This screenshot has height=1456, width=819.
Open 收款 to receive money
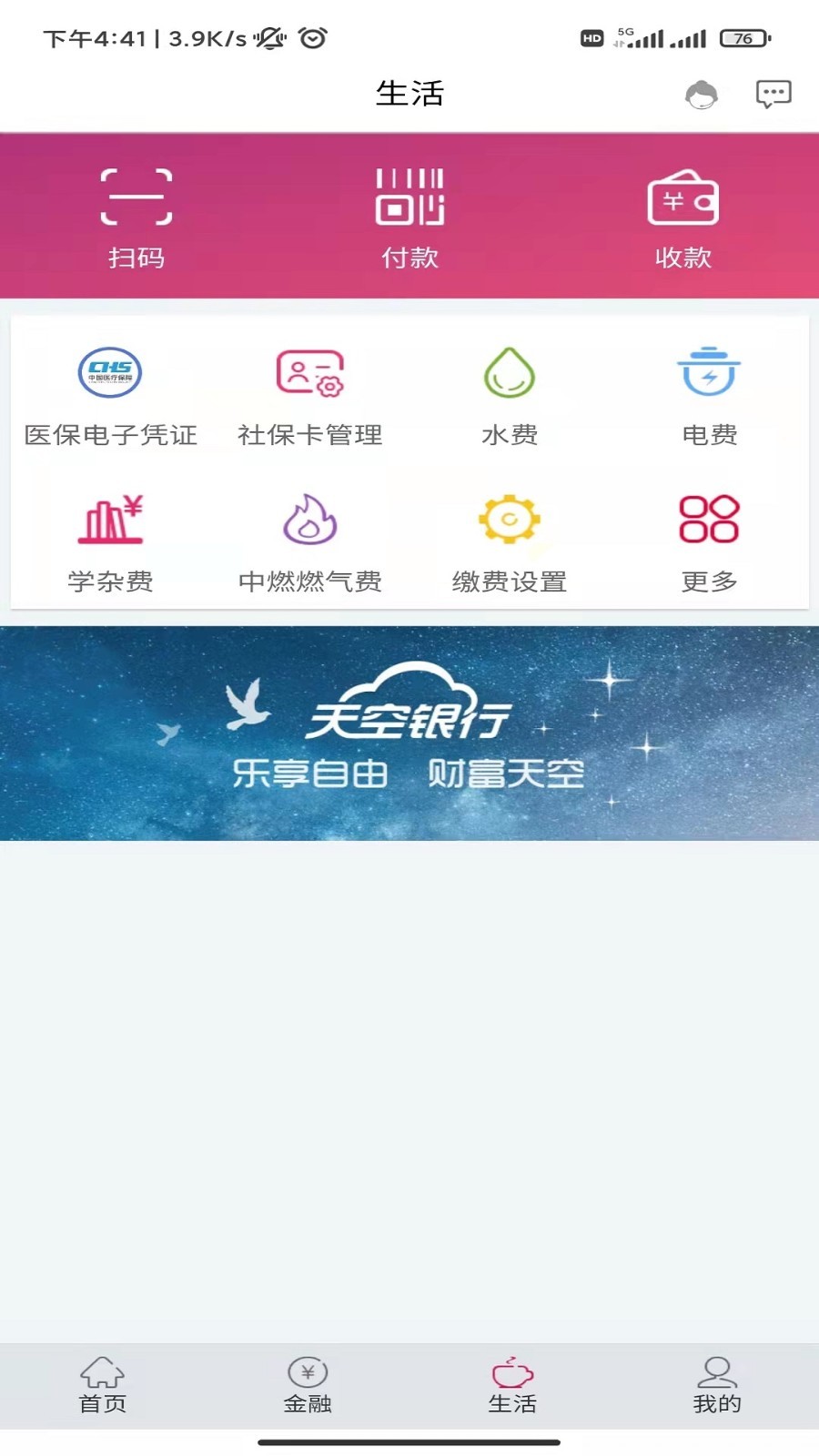pos(682,219)
